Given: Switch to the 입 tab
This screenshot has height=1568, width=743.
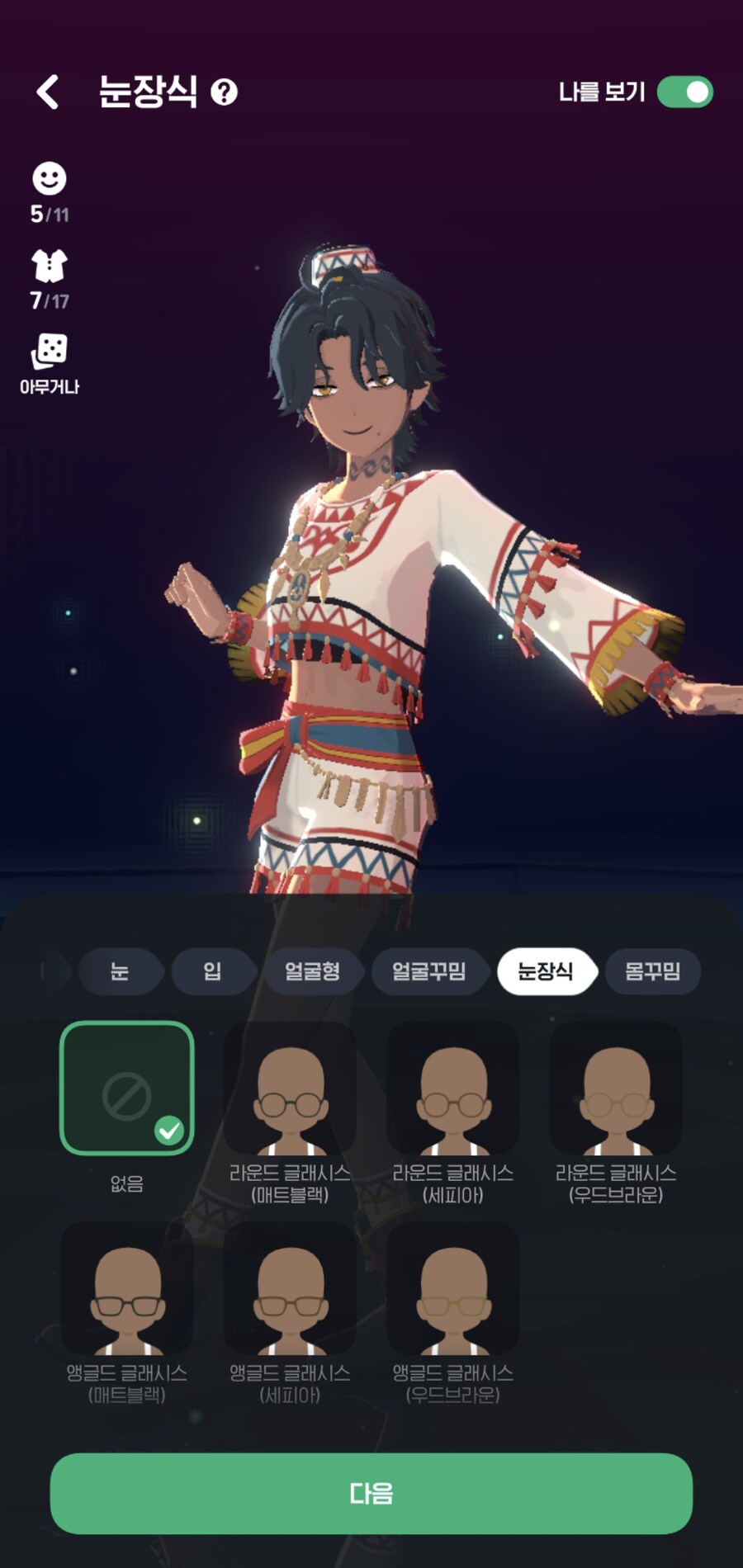Looking at the screenshot, I should 212,971.
